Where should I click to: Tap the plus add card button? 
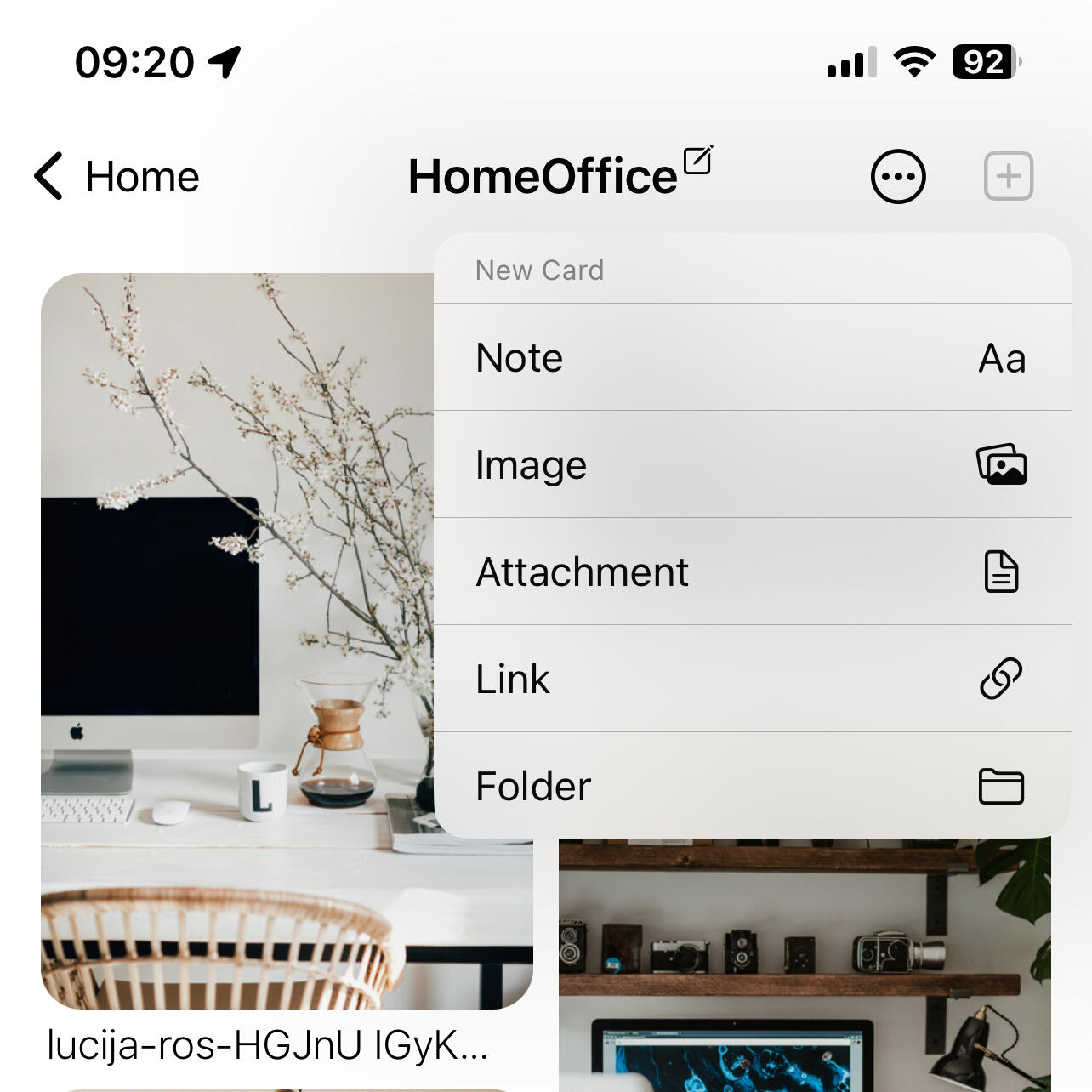tap(1008, 177)
